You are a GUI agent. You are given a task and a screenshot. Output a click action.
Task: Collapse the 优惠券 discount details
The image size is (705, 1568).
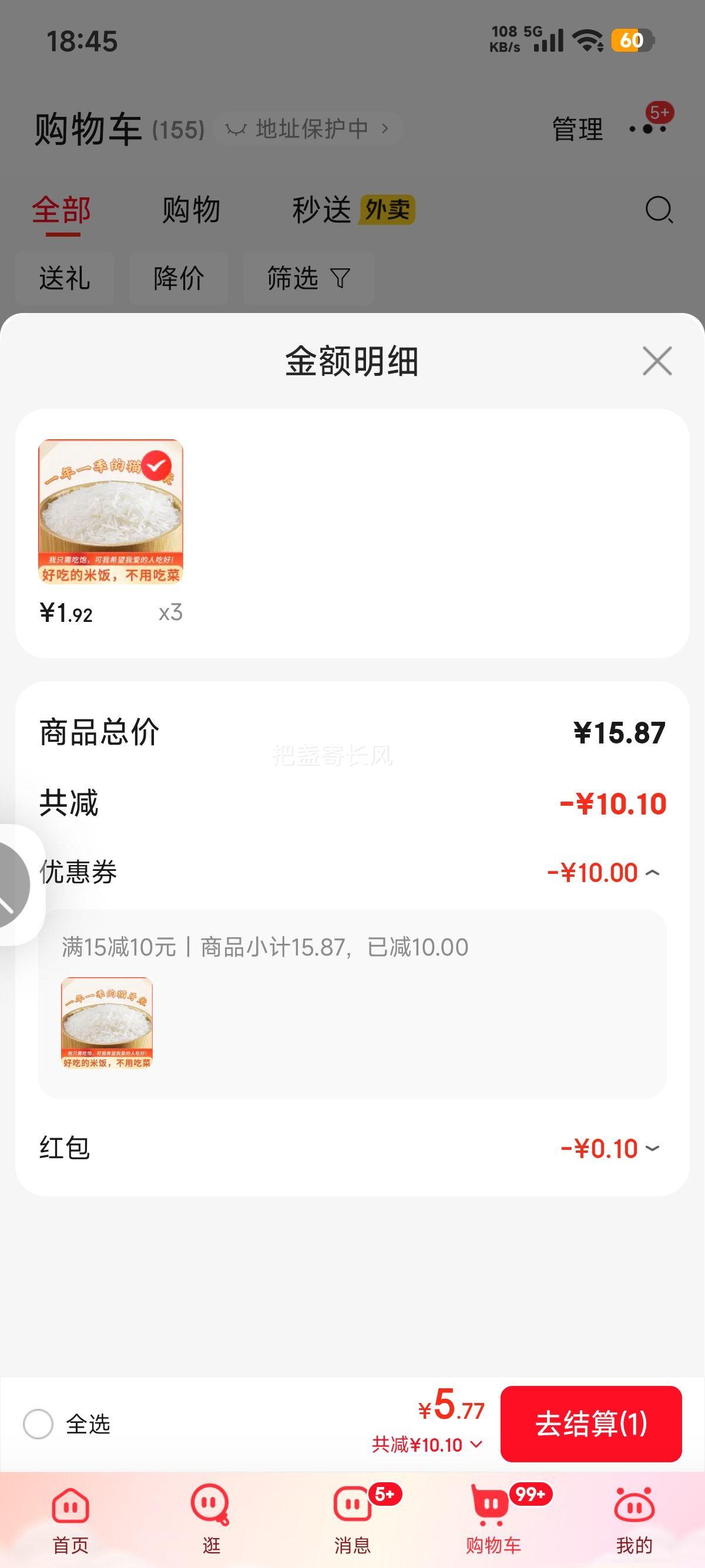[x=652, y=873]
